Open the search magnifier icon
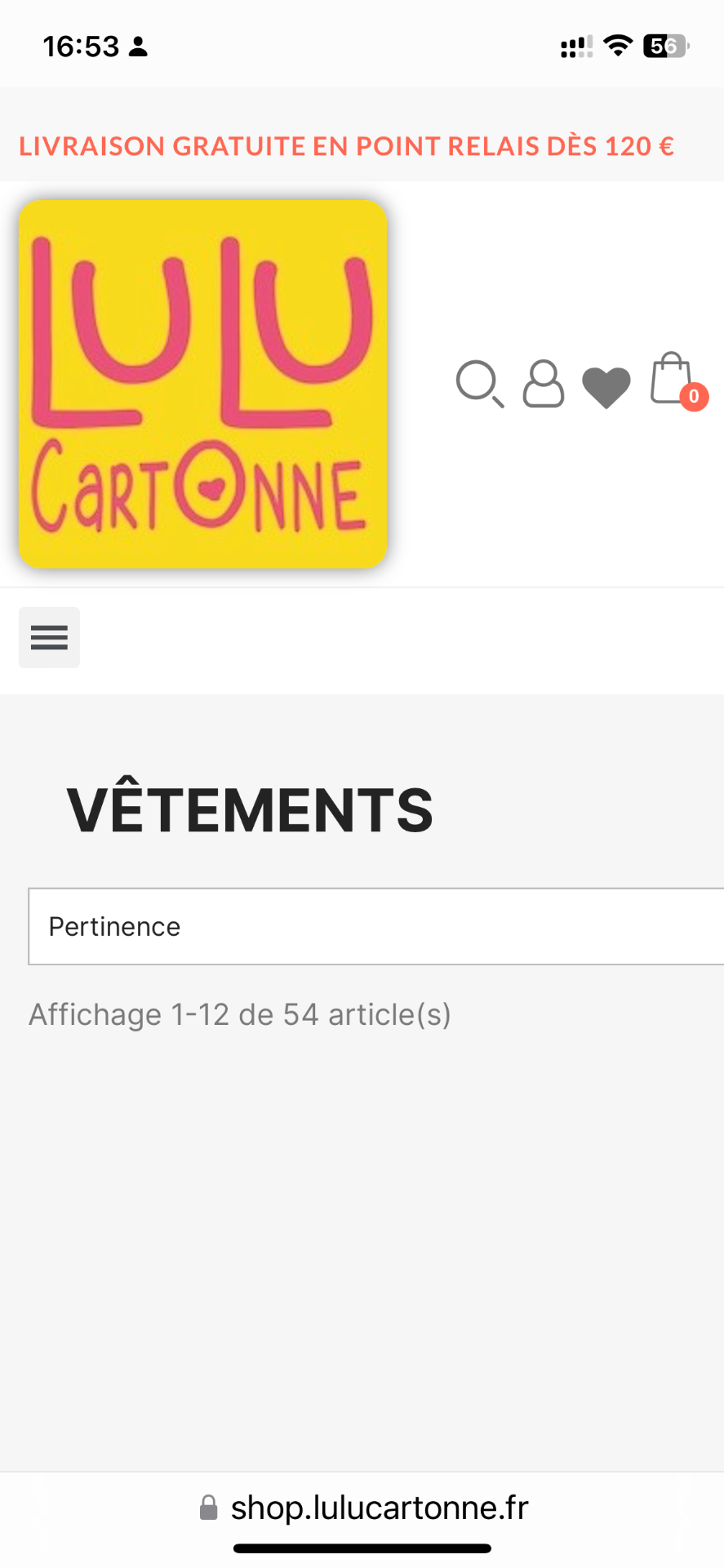Screen dimensions: 724x1568 pos(479,383)
